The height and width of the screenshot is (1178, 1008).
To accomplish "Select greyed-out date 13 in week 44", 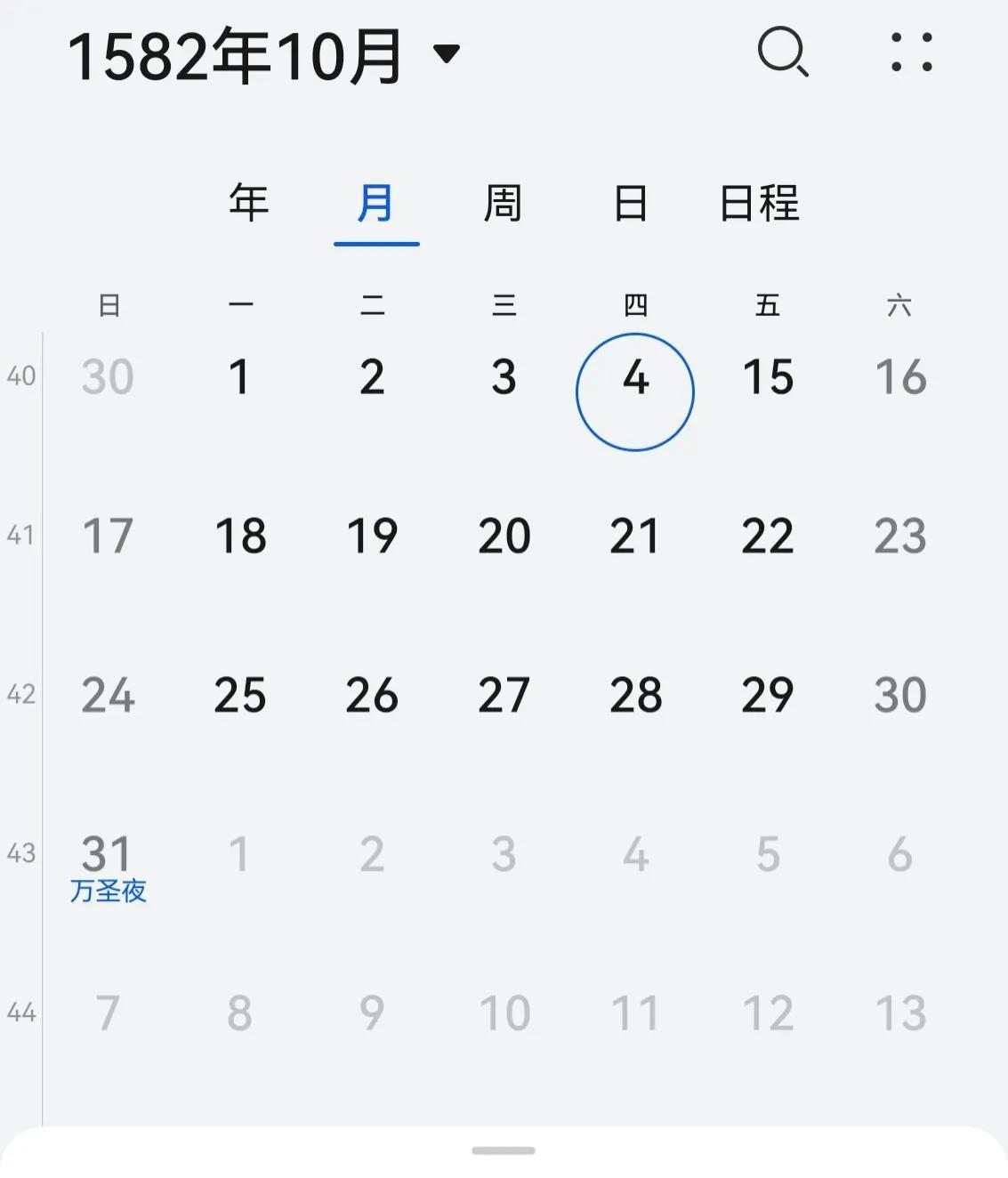I will [900, 1013].
